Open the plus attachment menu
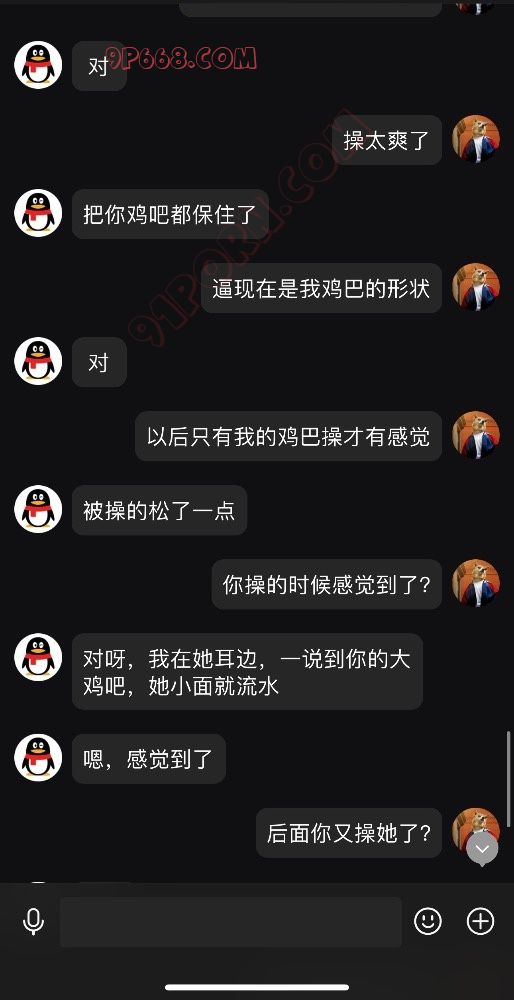 tap(480, 921)
